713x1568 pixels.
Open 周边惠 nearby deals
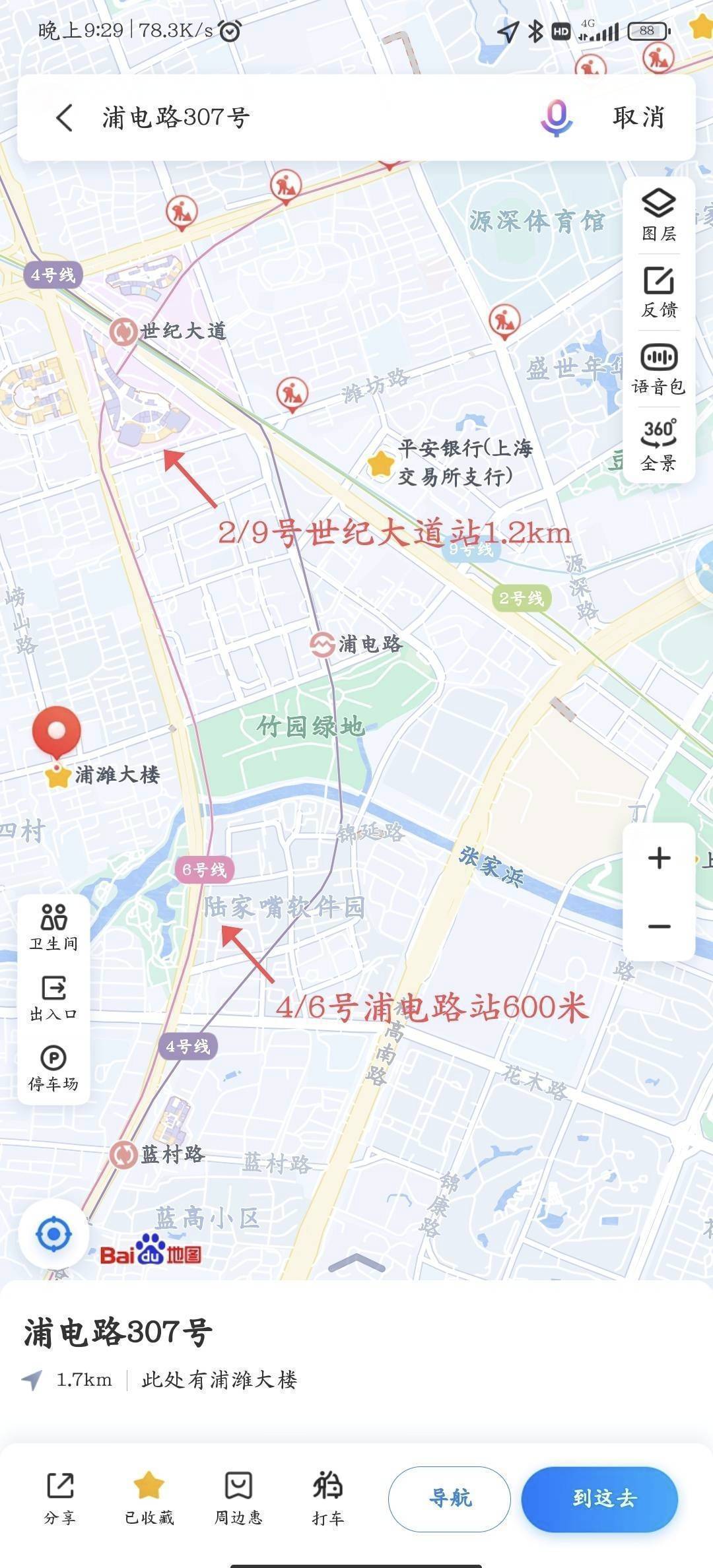pos(238,1498)
